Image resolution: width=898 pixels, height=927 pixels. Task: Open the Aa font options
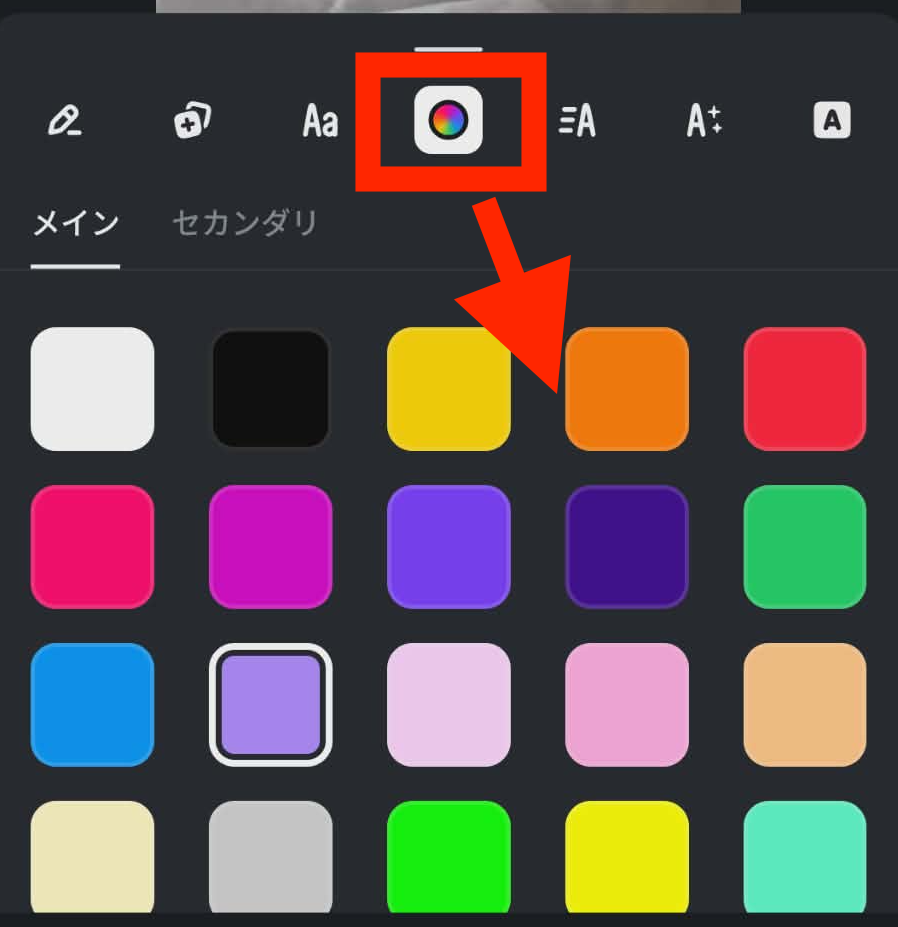[x=320, y=121]
